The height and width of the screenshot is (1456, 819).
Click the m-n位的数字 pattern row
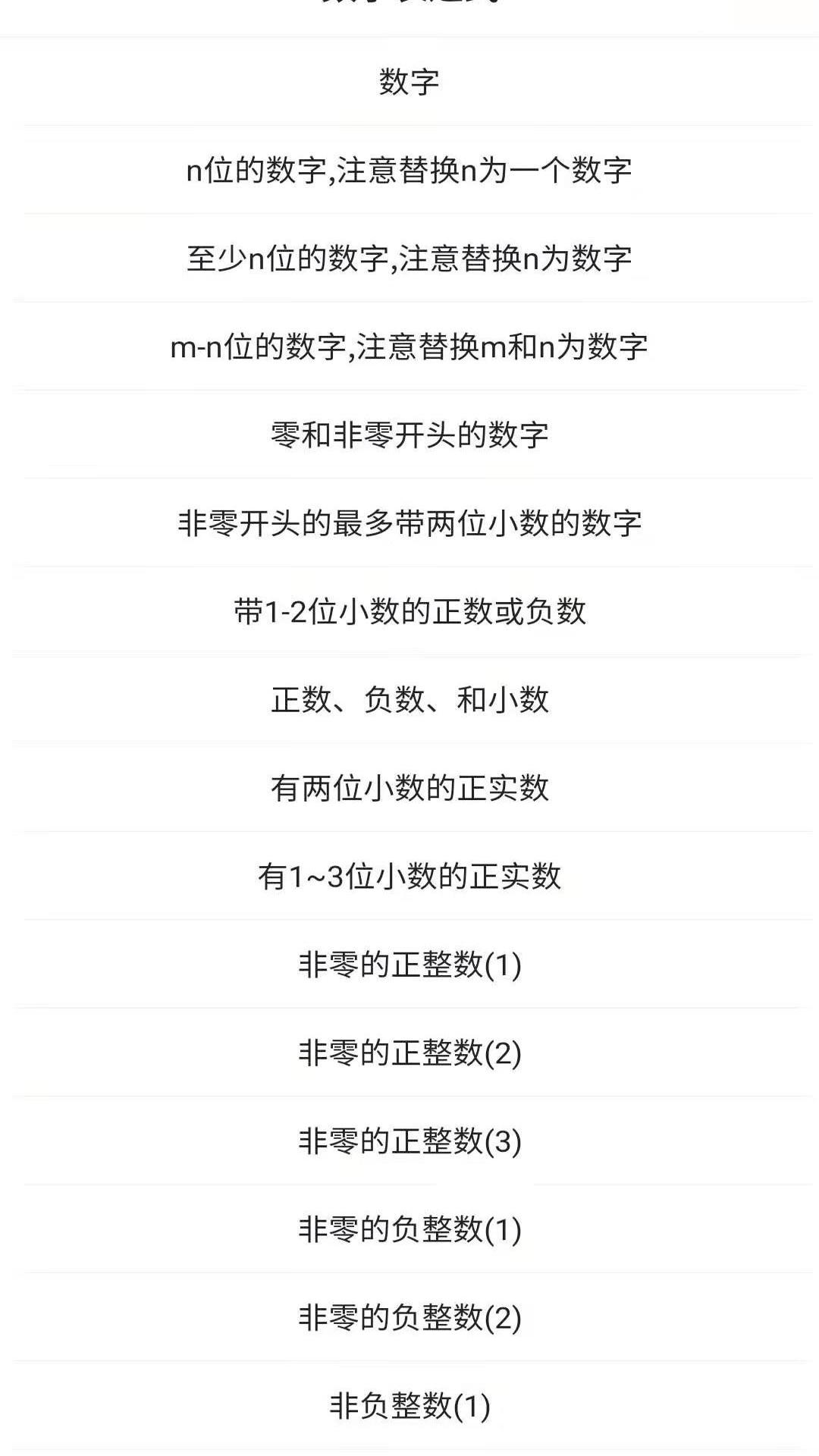(x=409, y=347)
